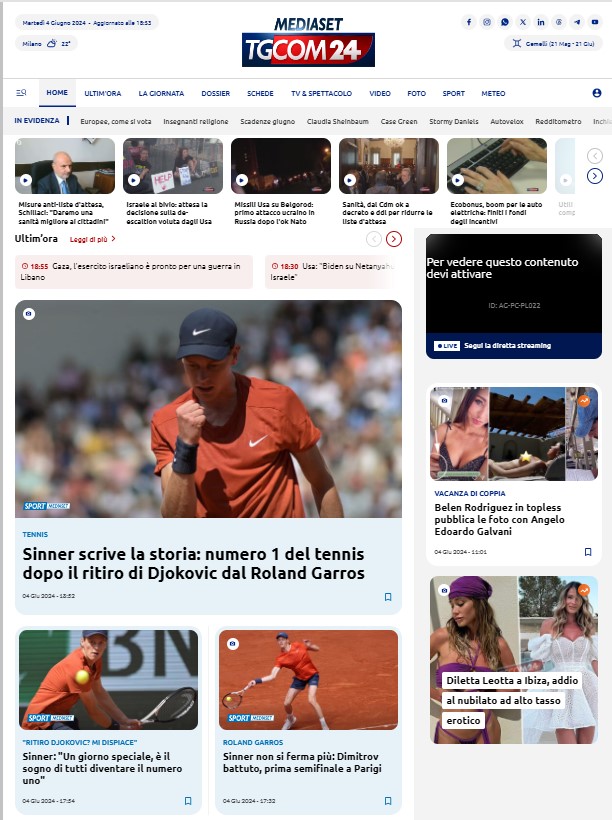The image size is (612, 820).
Task: Read the Sinner batte Dimitrov article
Action: tap(307, 764)
